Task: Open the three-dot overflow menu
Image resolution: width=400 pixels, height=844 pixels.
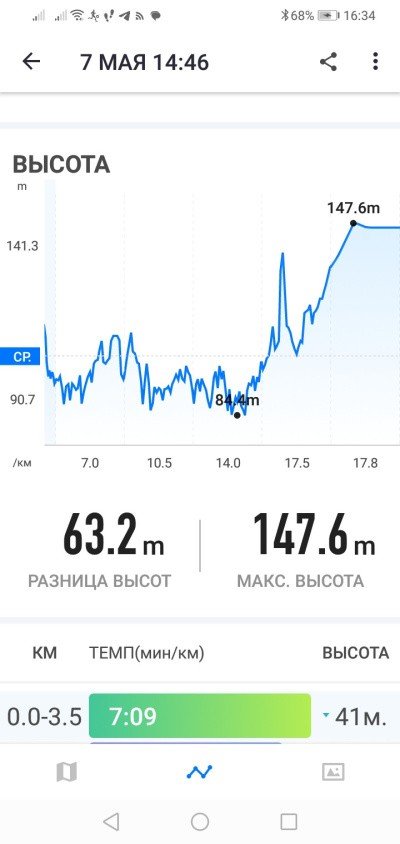Action: pos(375,62)
